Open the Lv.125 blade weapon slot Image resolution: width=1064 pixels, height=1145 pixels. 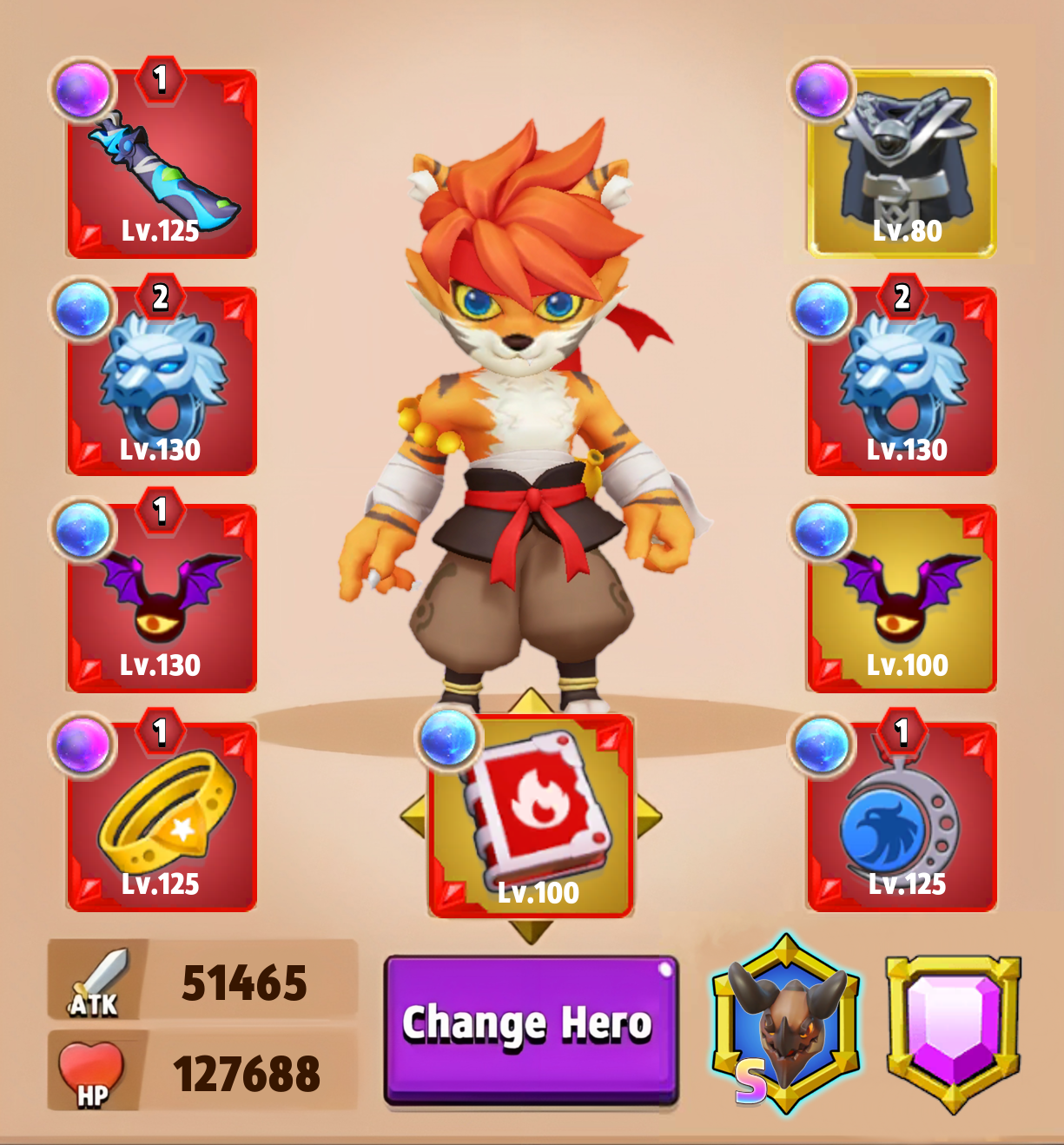click(x=162, y=164)
